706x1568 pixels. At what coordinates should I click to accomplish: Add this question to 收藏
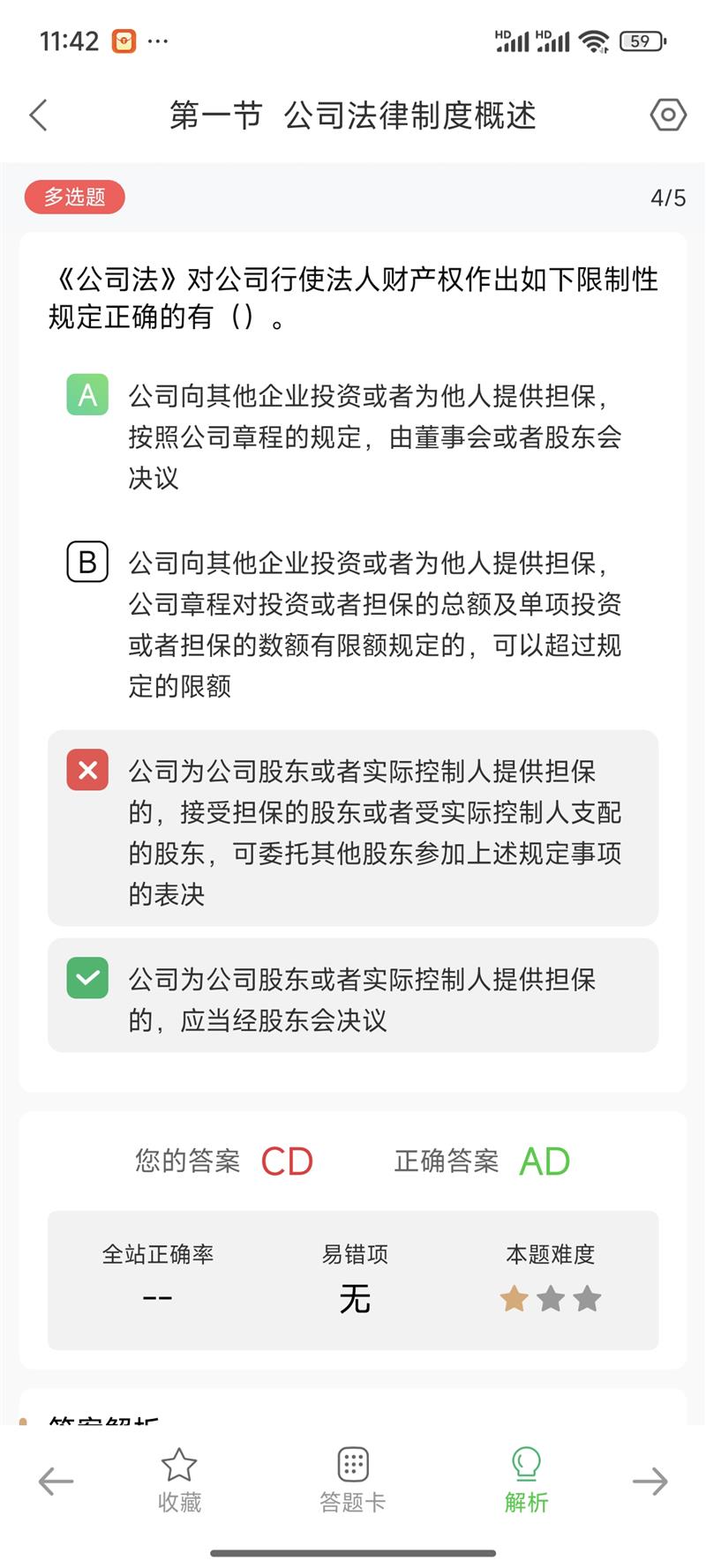tap(179, 1482)
